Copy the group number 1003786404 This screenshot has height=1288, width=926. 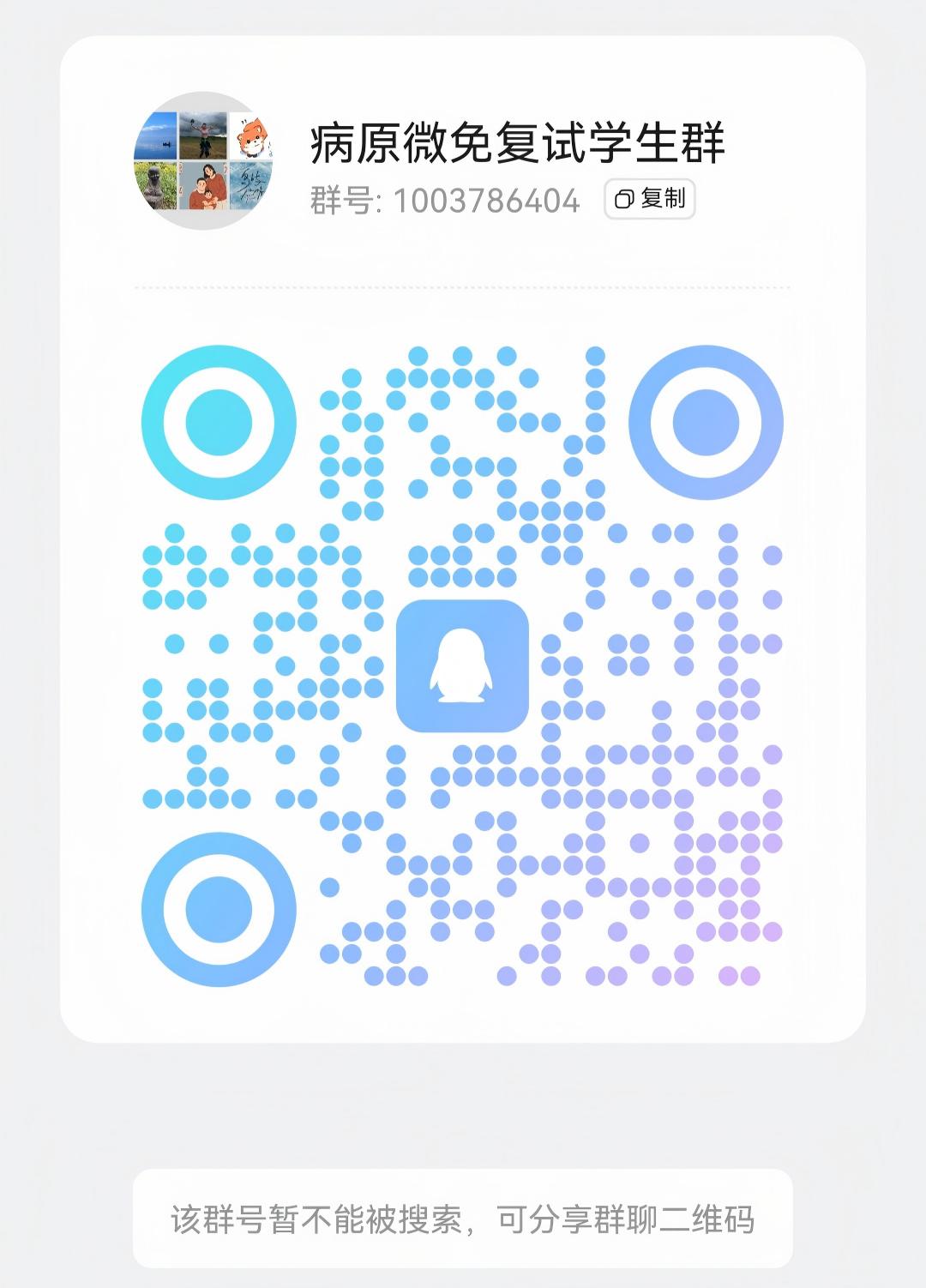[x=649, y=200]
